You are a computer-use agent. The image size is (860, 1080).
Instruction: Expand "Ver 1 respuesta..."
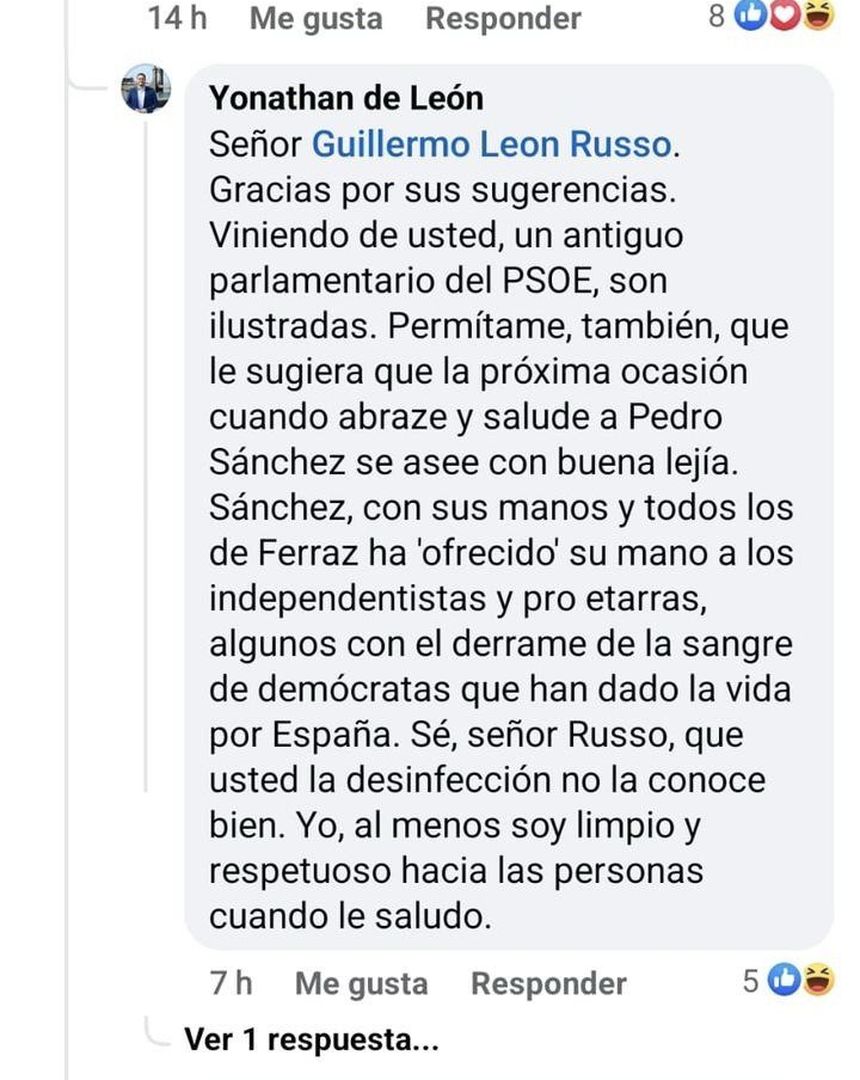[312, 1039]
